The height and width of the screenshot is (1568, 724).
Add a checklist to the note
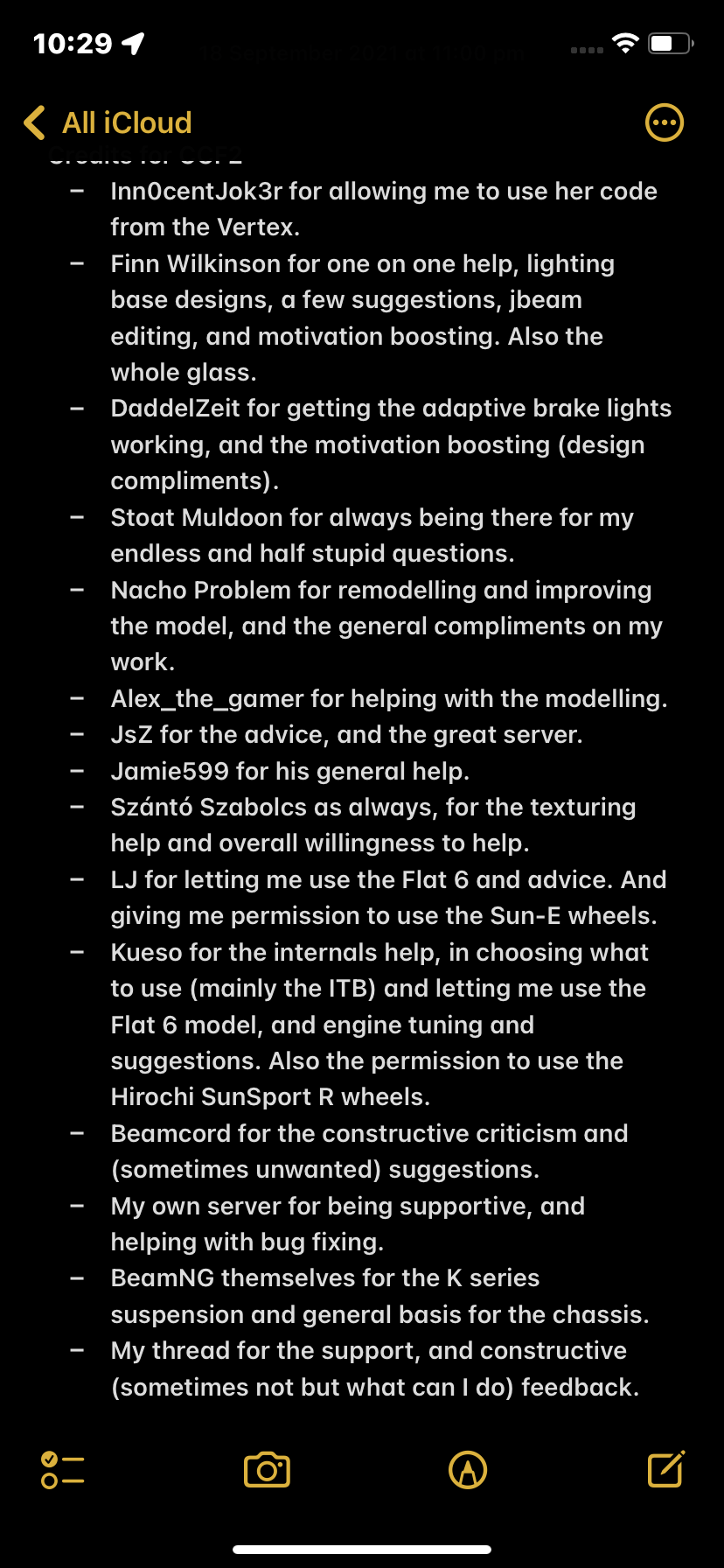pos(63,1470)
